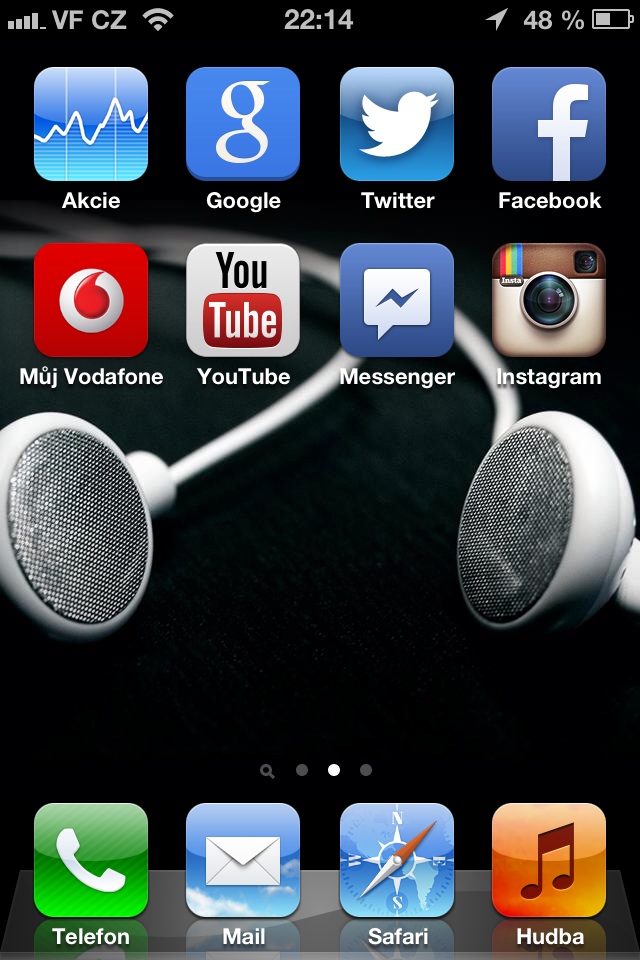This screenshot has width=640, height=960.
Task: Open Facebook Messenger
Action: [x=397, y=300]
